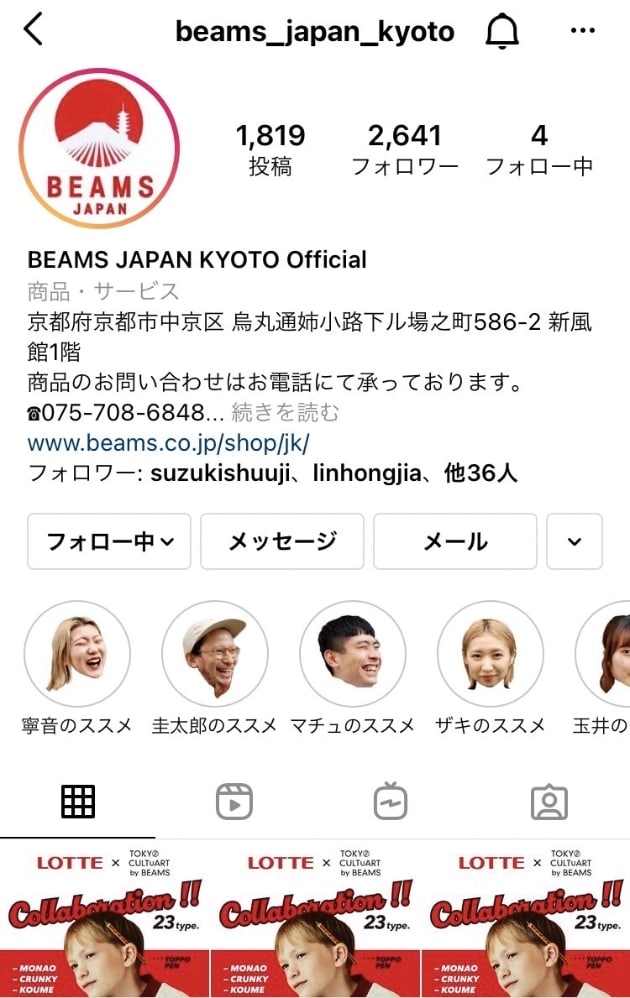Tap the メール button
The width and height of the screenshot is (630, 998).
coord(455,541)
